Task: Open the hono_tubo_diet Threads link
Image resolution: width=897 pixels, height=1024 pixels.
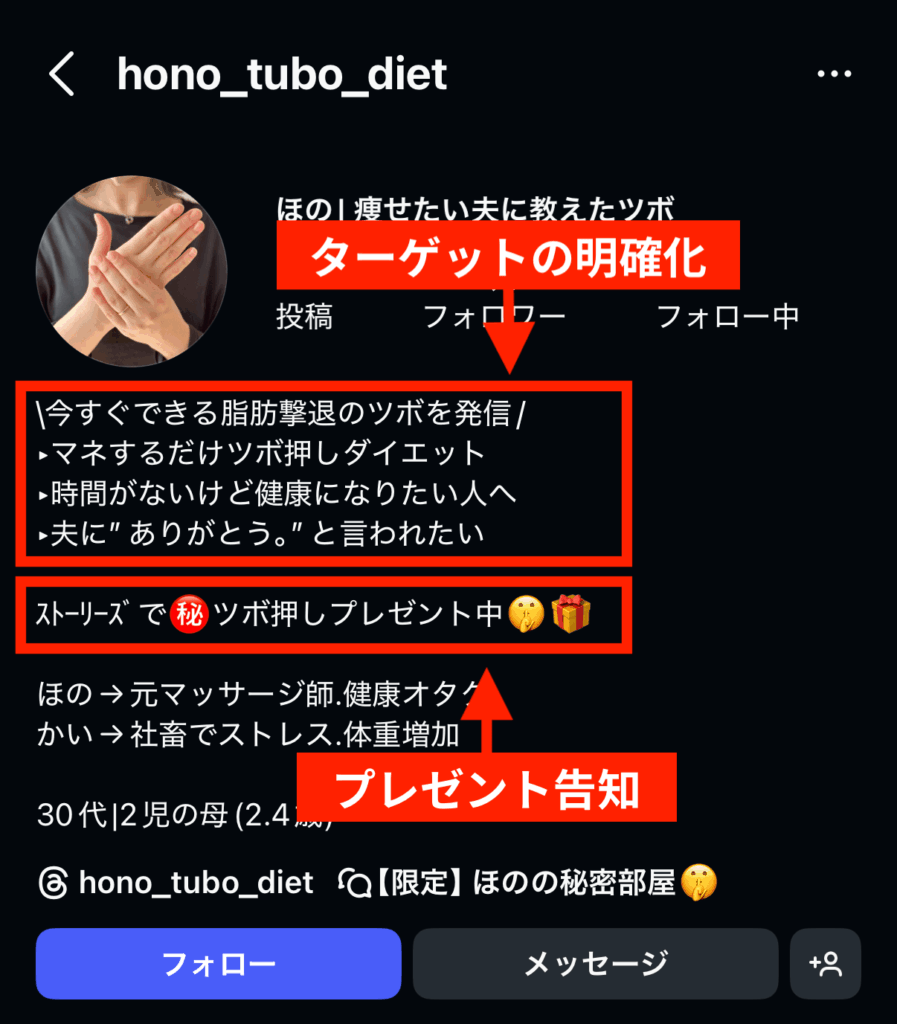Action: (177, 883)
